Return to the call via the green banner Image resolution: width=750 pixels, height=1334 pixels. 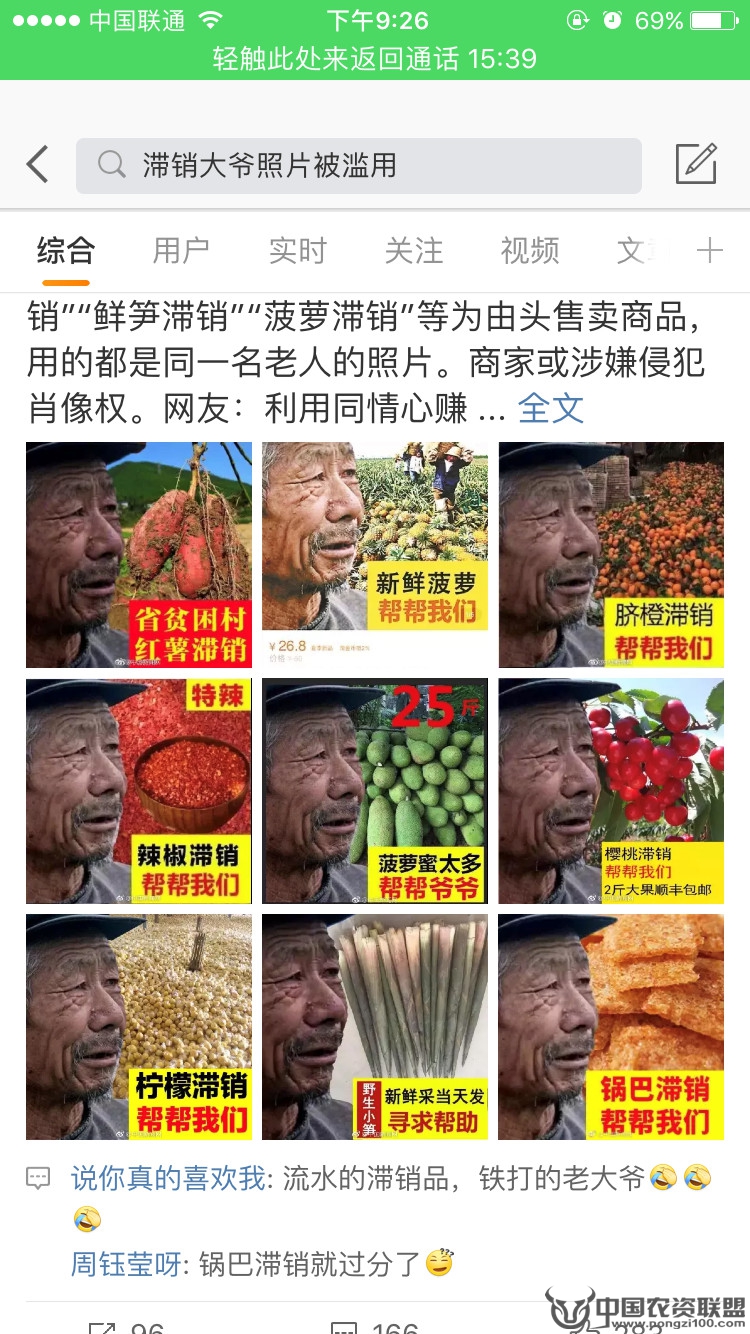(x=375, y=59)
